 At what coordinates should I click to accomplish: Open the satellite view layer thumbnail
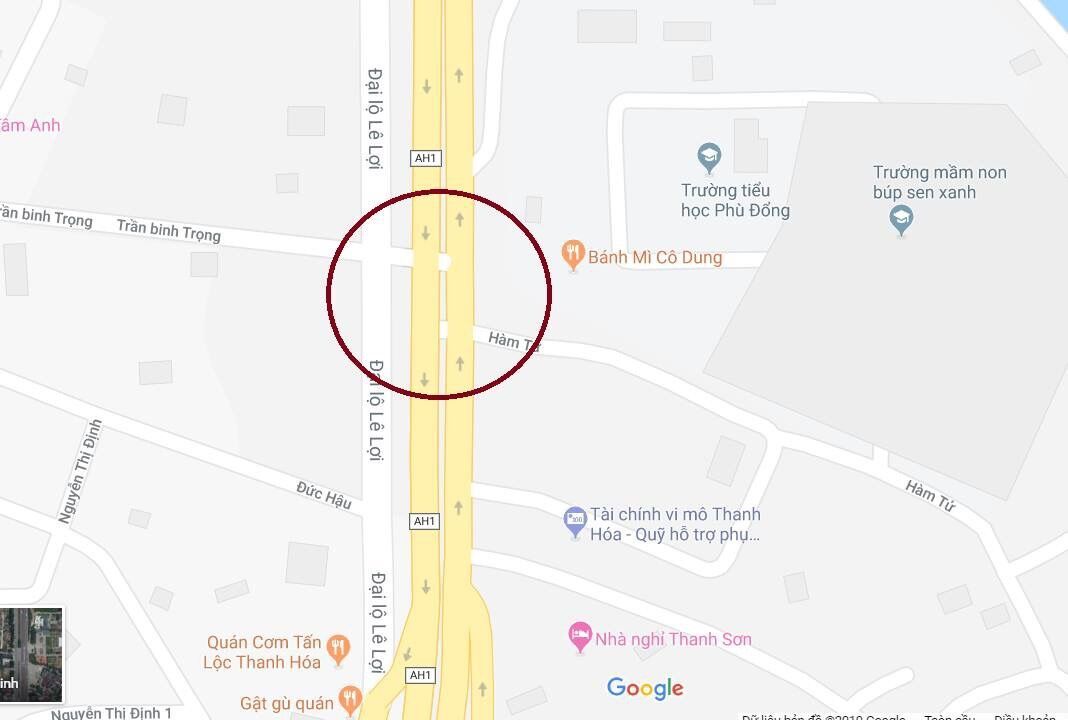[31, 655]
